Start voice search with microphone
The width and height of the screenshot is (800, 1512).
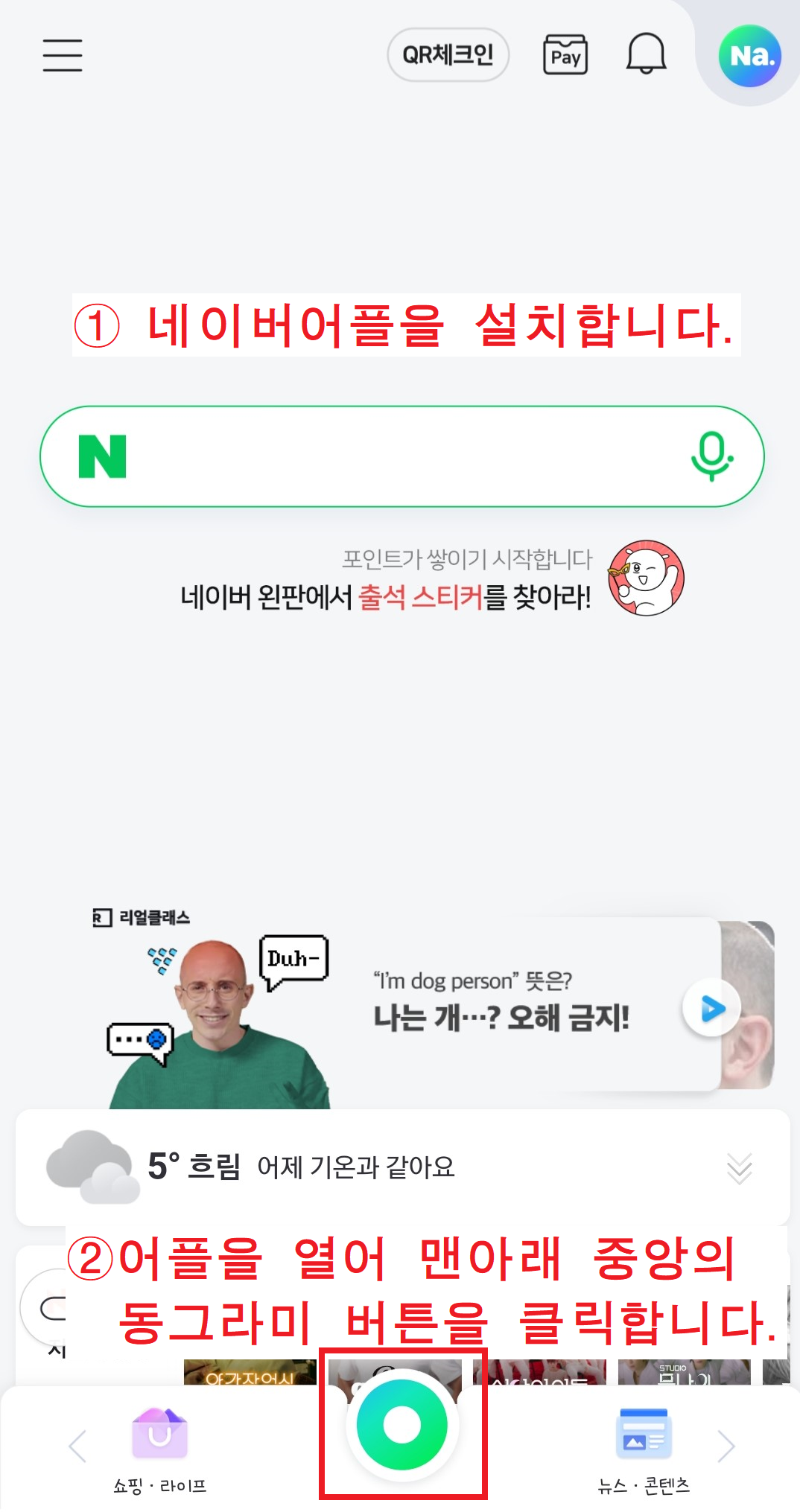coord(711,456)
